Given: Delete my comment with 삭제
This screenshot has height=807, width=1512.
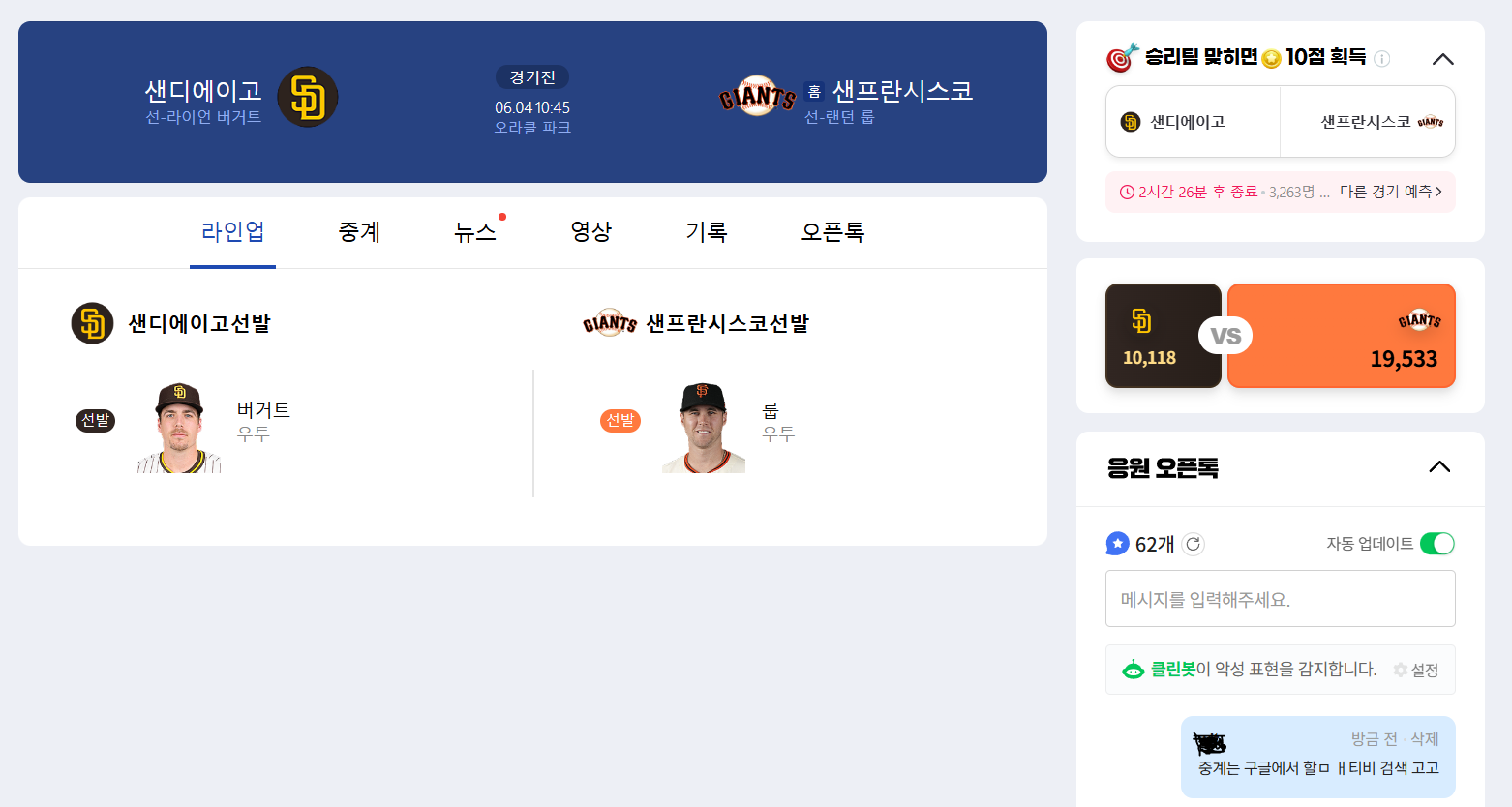Looking at the screenshot, I should [x=1424, y=739].
